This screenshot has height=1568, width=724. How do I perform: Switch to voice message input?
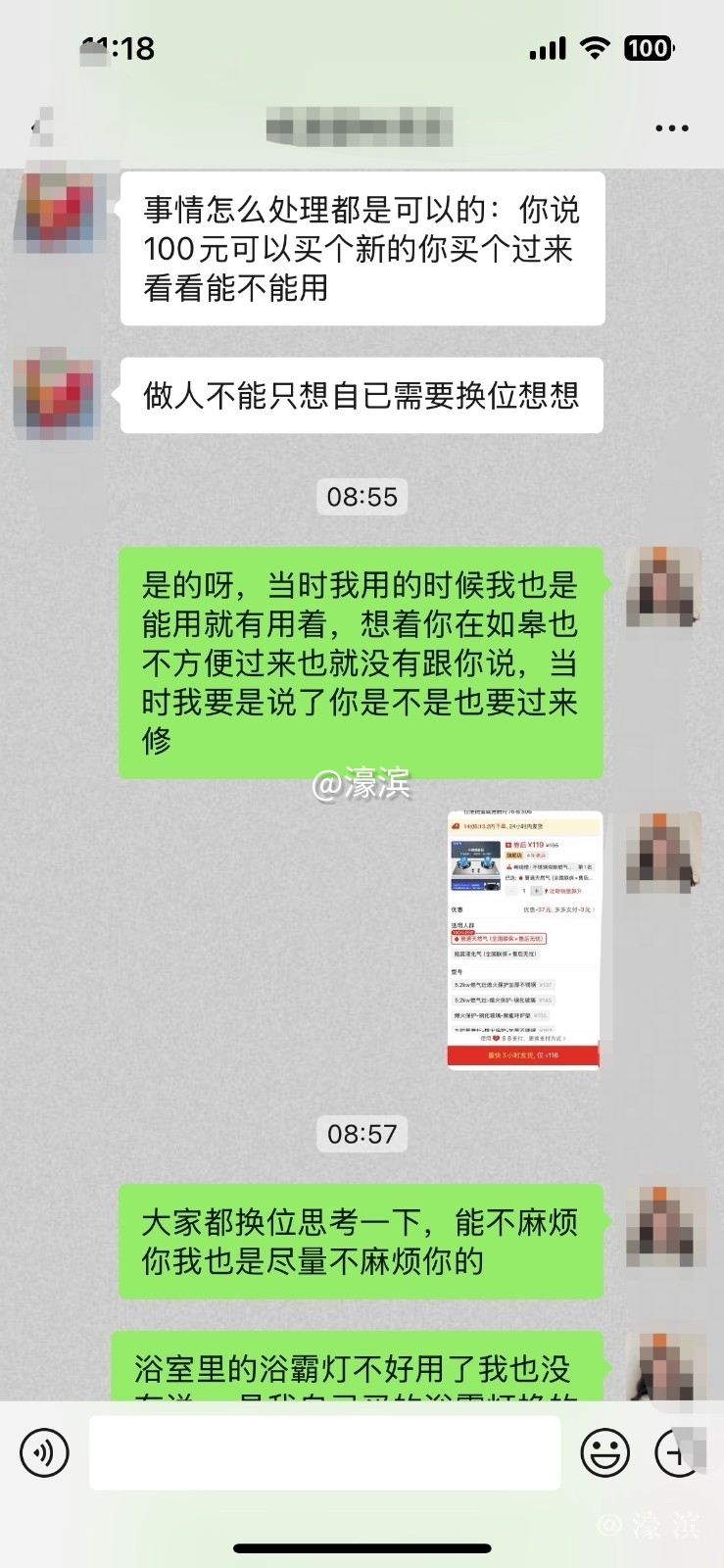click(44, 1452)
